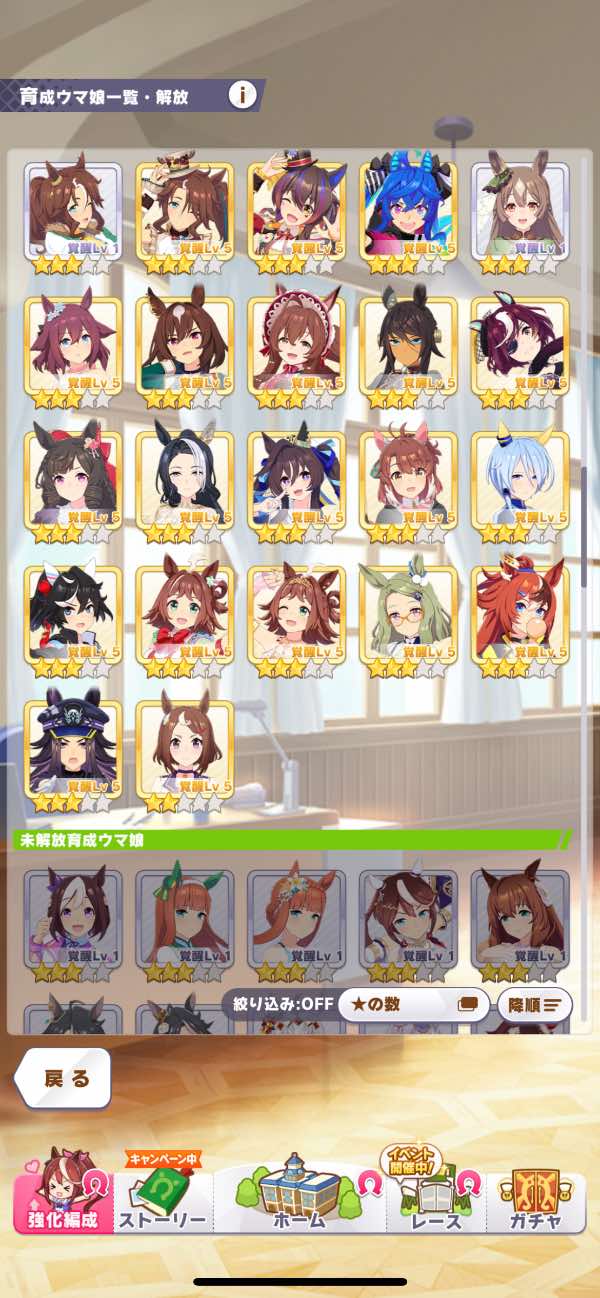Tap the 戻る back button
The width and height of the screenshot is (600, 1298).
(x=65, y=1078)
